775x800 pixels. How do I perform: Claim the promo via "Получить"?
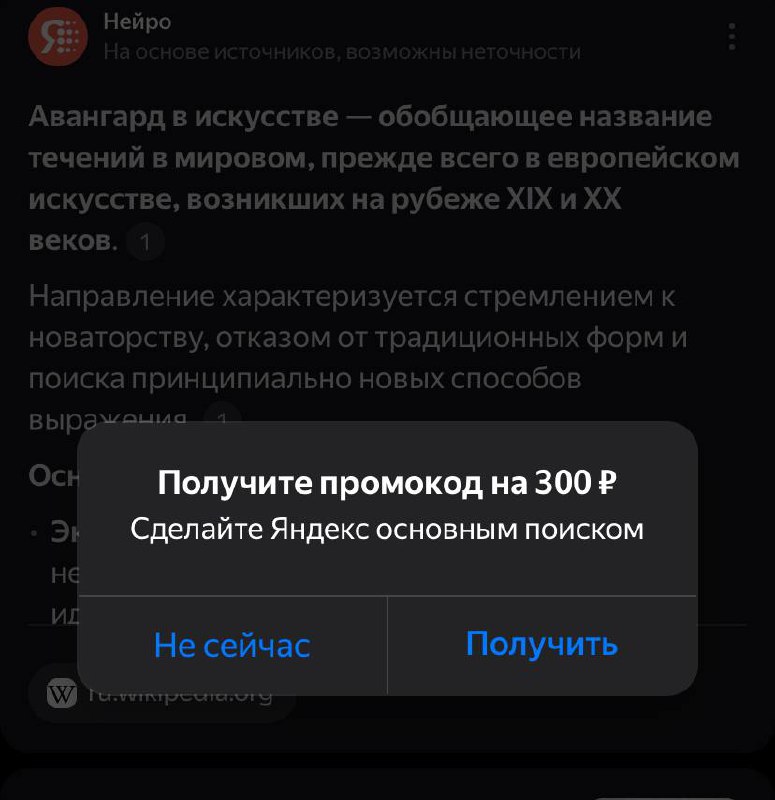541,645
